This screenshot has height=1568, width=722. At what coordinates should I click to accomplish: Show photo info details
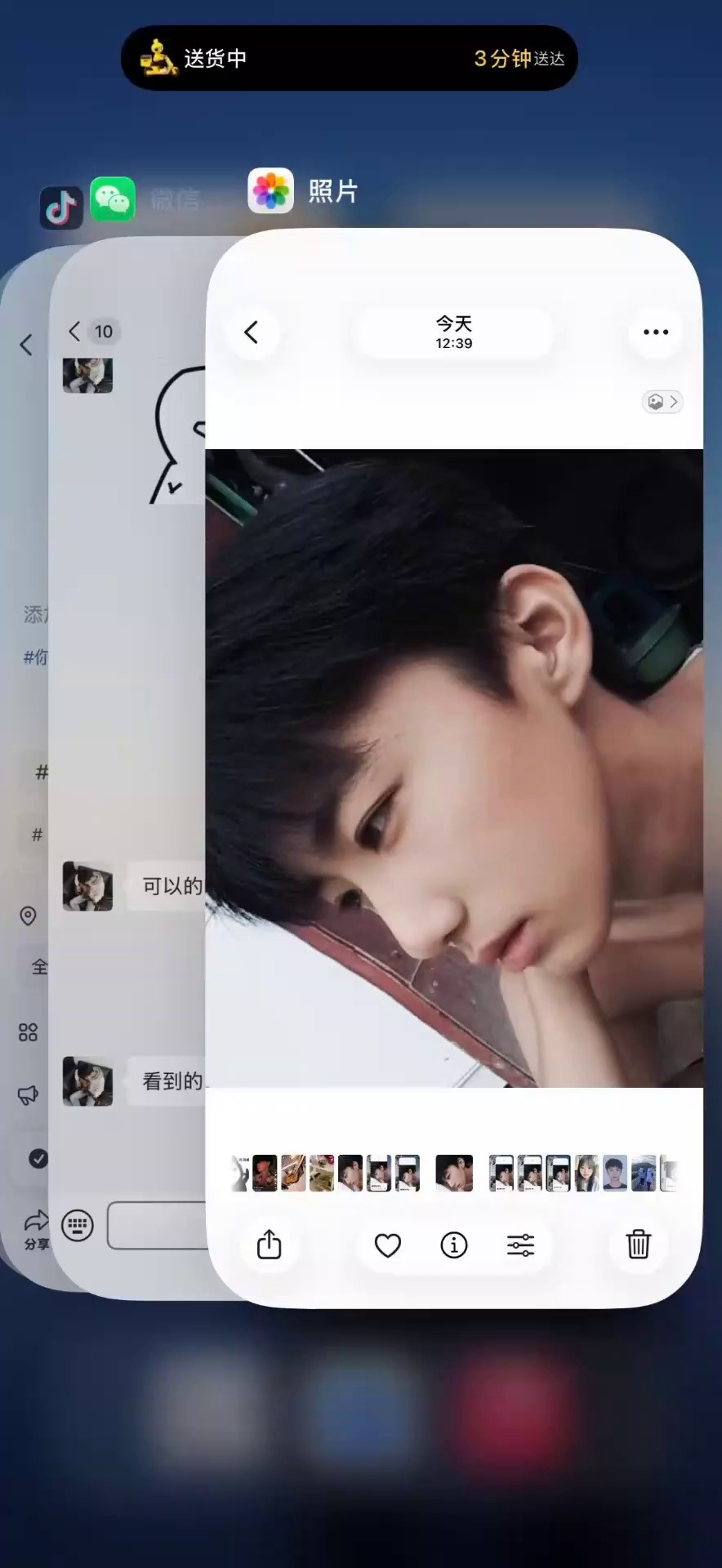[454, 1245]
